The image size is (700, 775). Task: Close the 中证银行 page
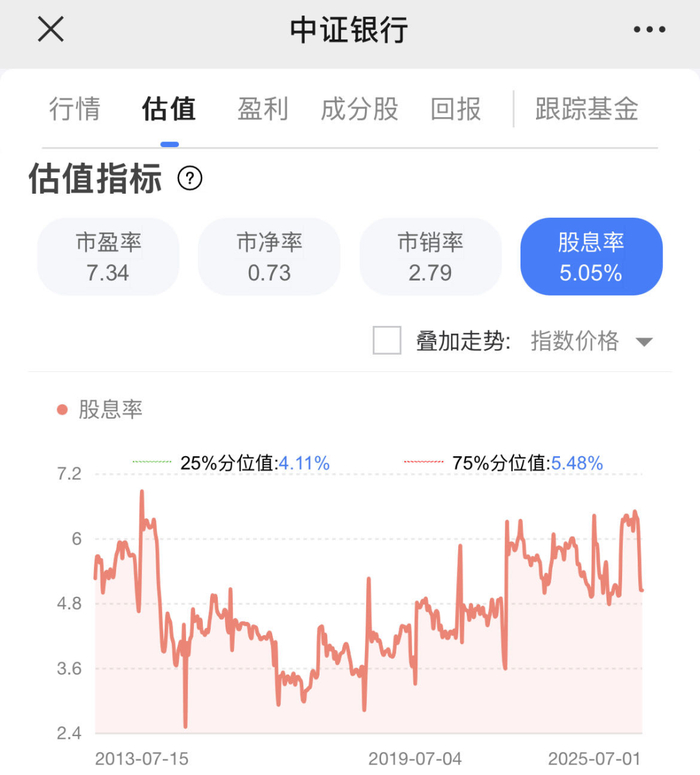51,30
